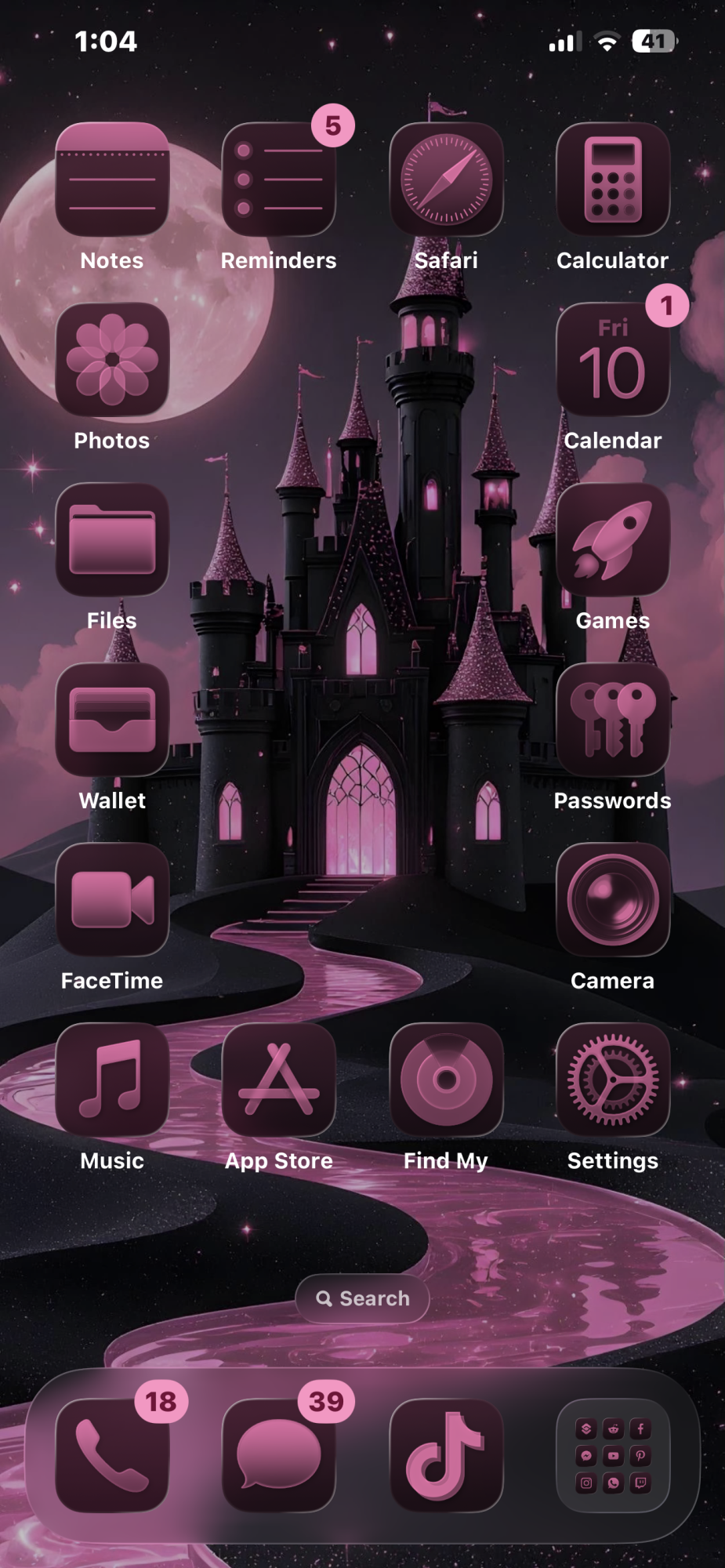Viewport: 725px width, 1568px height.
Task: Open the Music app
Action: pyautogui.click(x=112, y=1080)
